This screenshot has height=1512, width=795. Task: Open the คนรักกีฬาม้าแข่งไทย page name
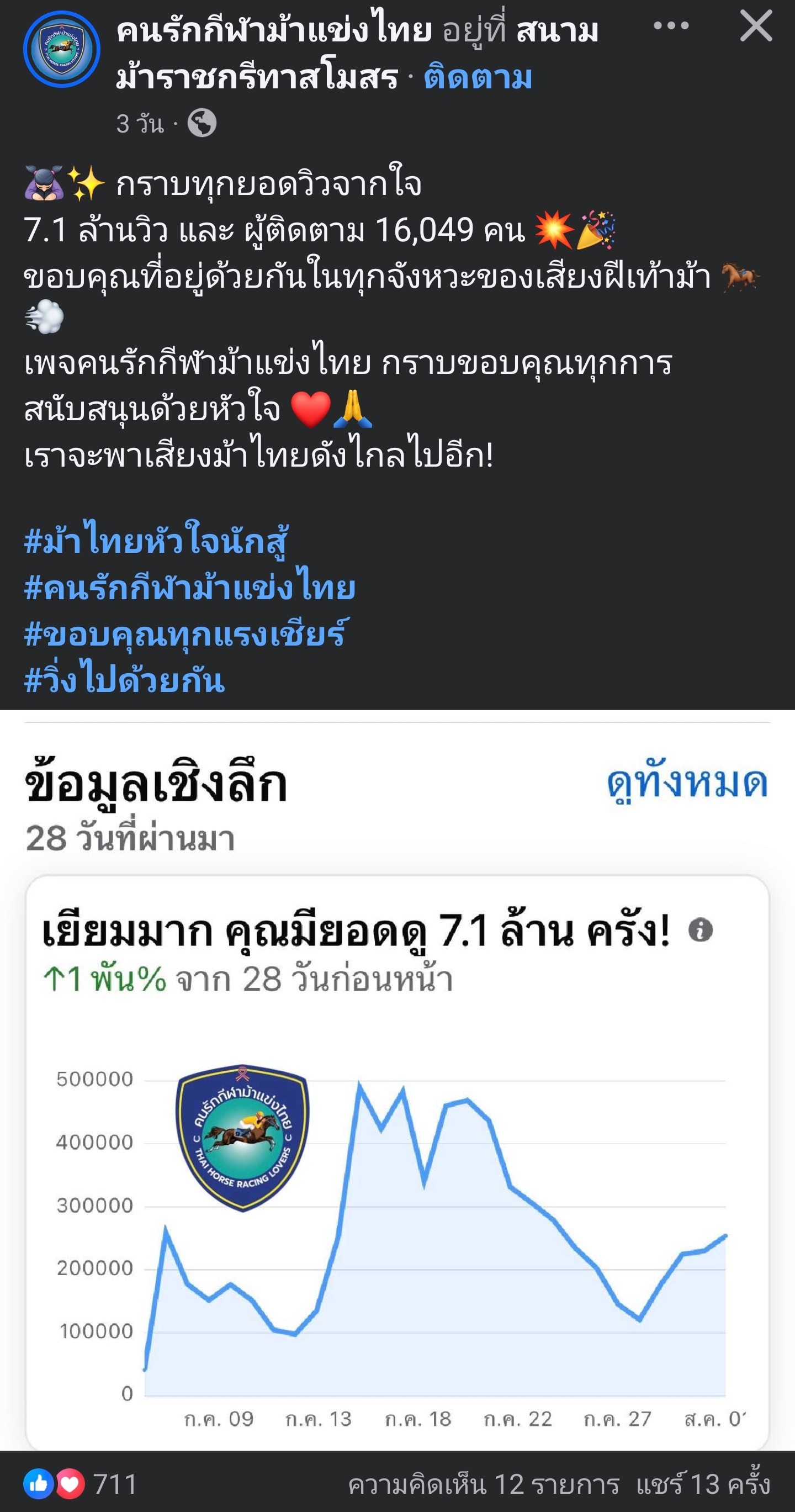click(274, 30)
